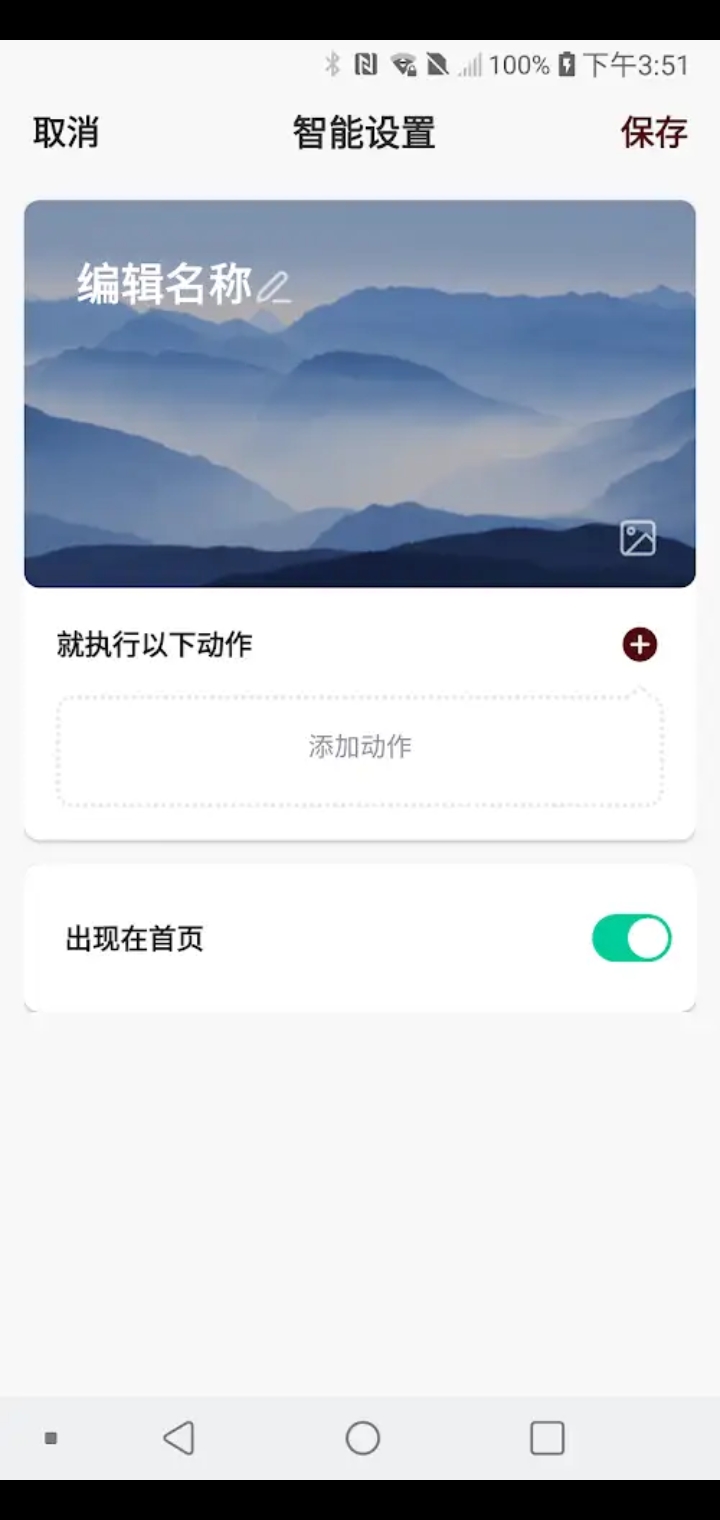Open the background image picker icon
This screenshot has width=720, height=1520.
pyautogui.click(x=637, y=539)
